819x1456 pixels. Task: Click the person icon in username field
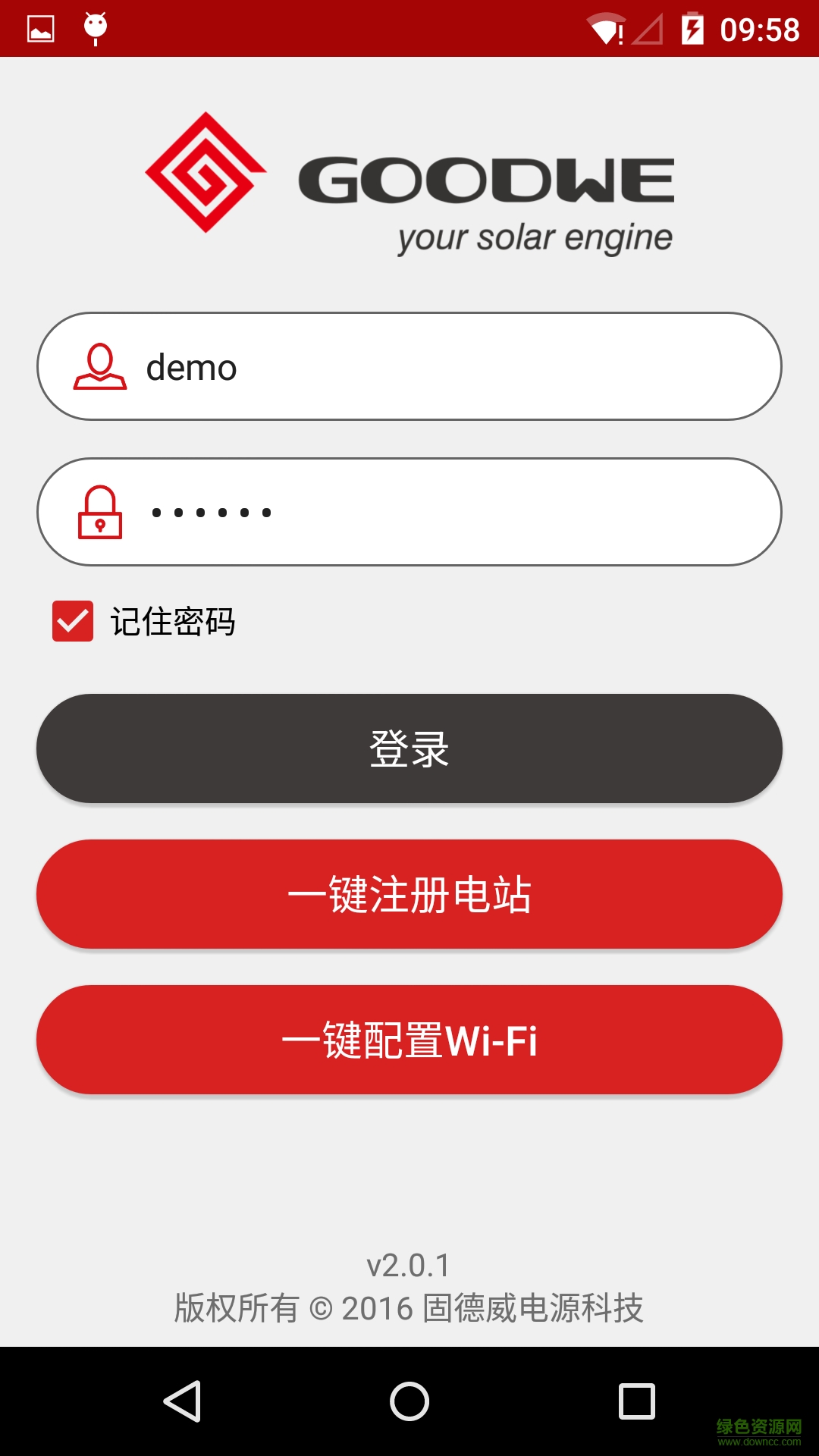[x=100, y=367]
